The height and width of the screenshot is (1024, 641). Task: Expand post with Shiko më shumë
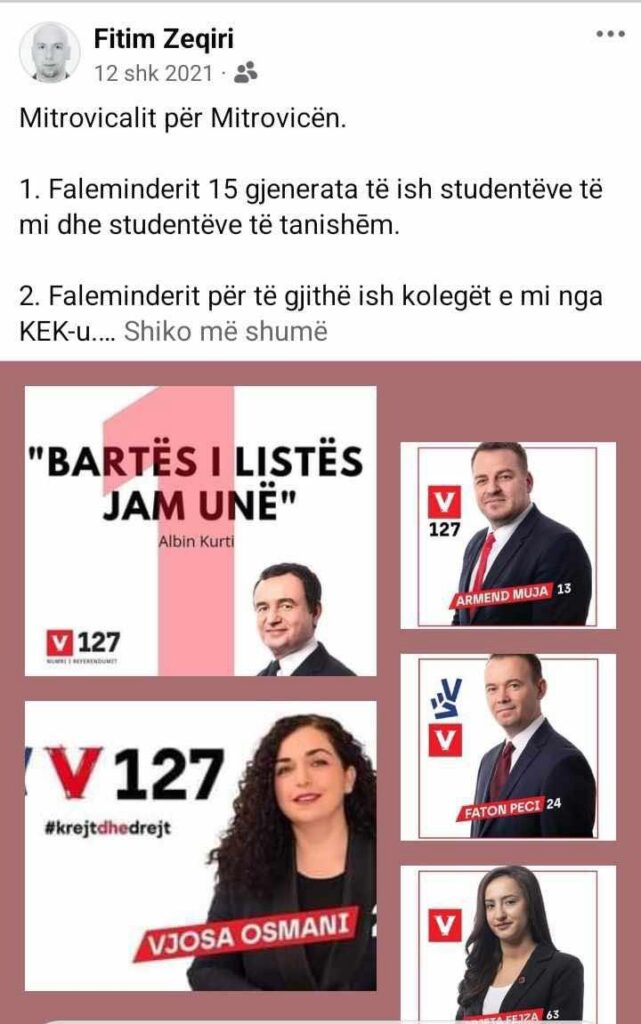[225, 331]
